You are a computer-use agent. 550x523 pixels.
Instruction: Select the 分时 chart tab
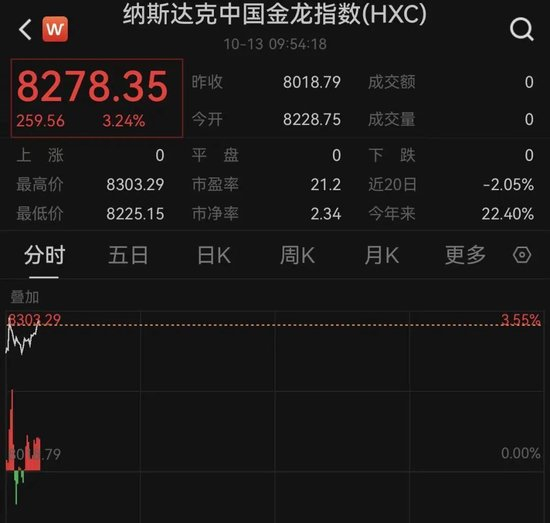click(x=45, y=255)
